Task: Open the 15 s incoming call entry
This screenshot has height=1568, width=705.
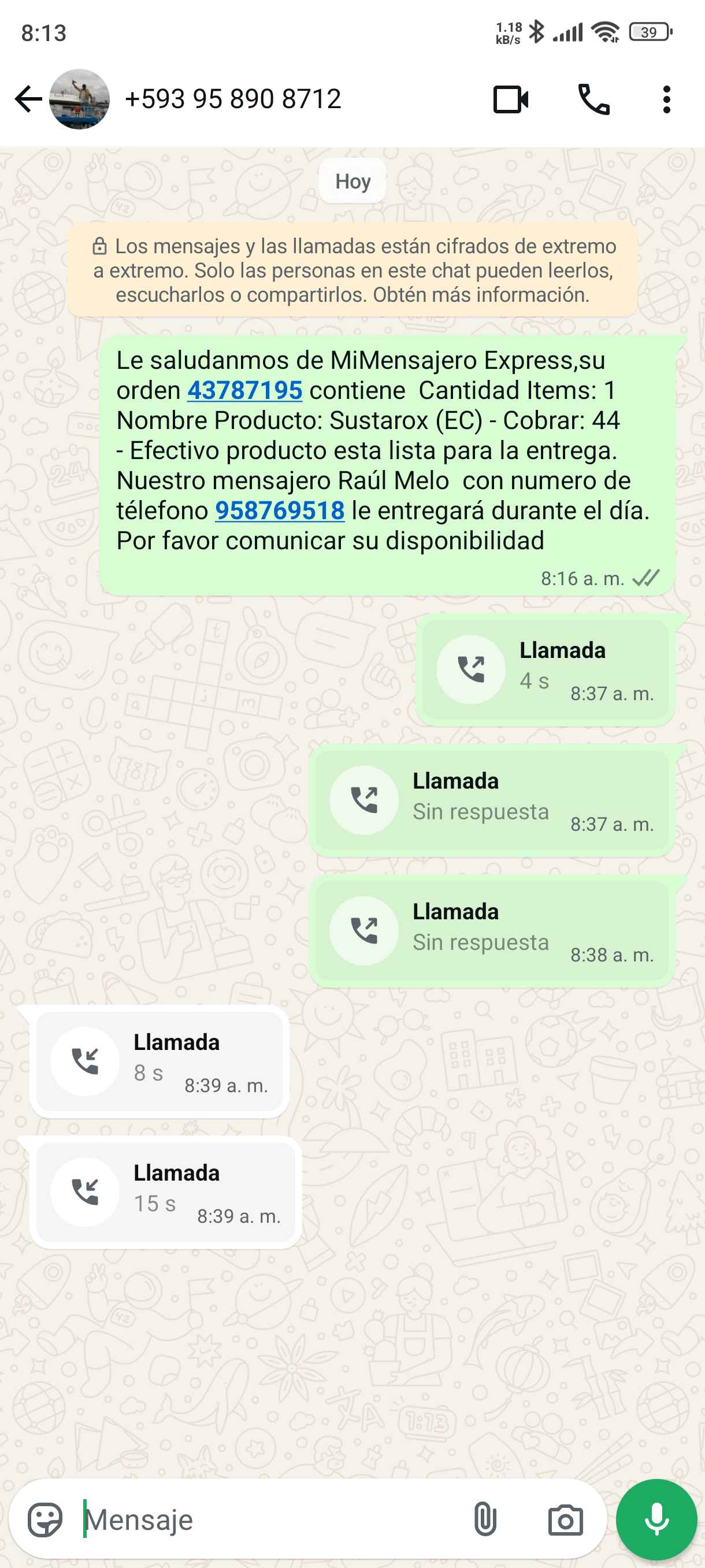Action: [165, 1192]
